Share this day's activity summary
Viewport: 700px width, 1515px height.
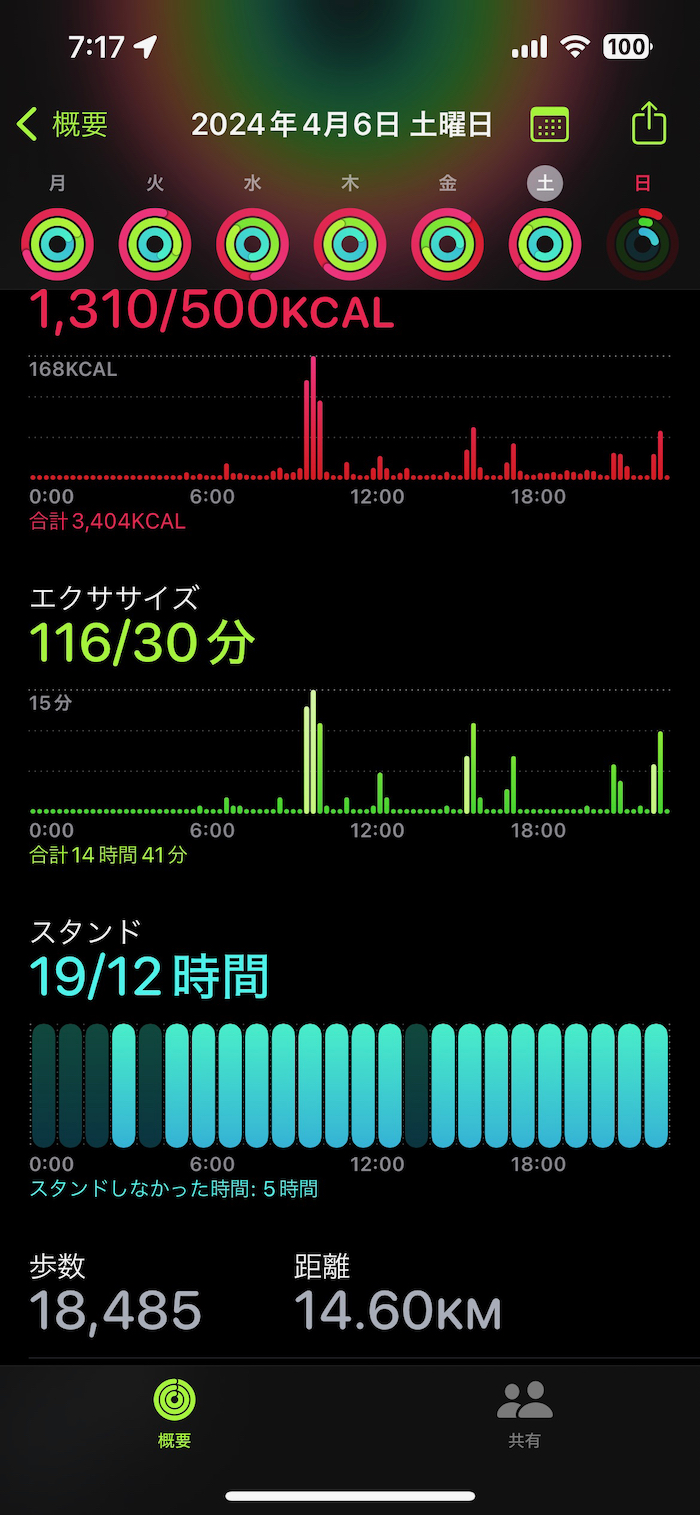pyautogui.click(x=649, y=125)
